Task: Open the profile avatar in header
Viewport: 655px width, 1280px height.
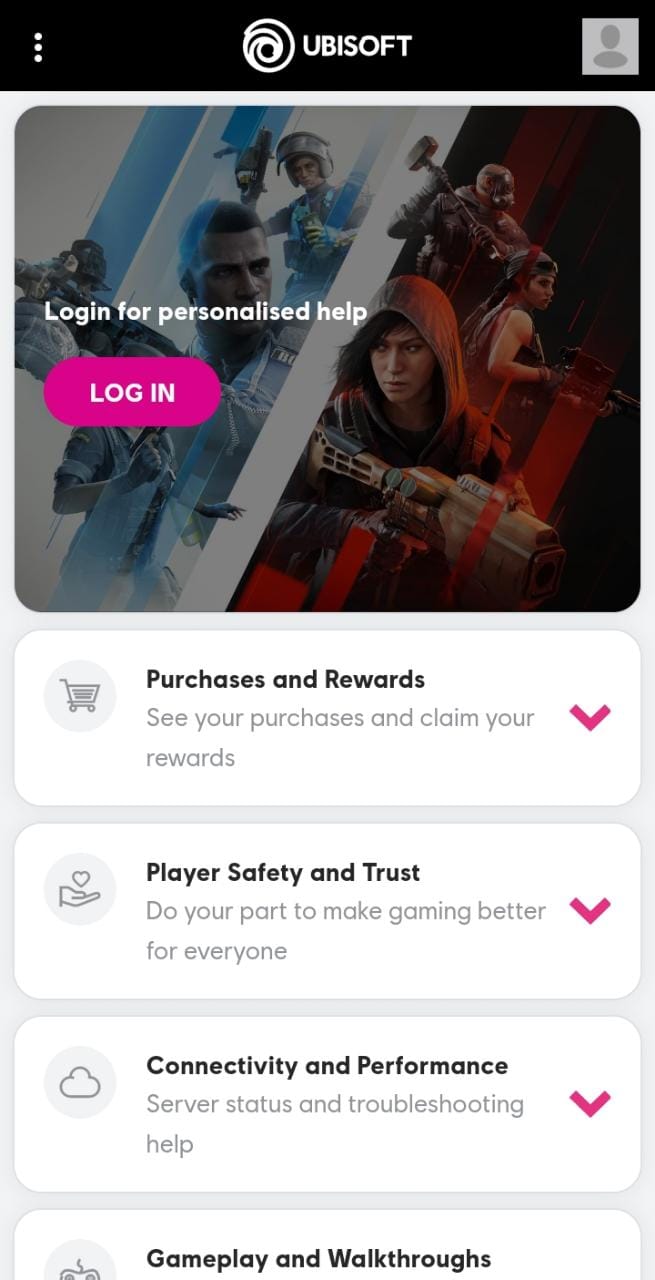Action: click(610, 46)
